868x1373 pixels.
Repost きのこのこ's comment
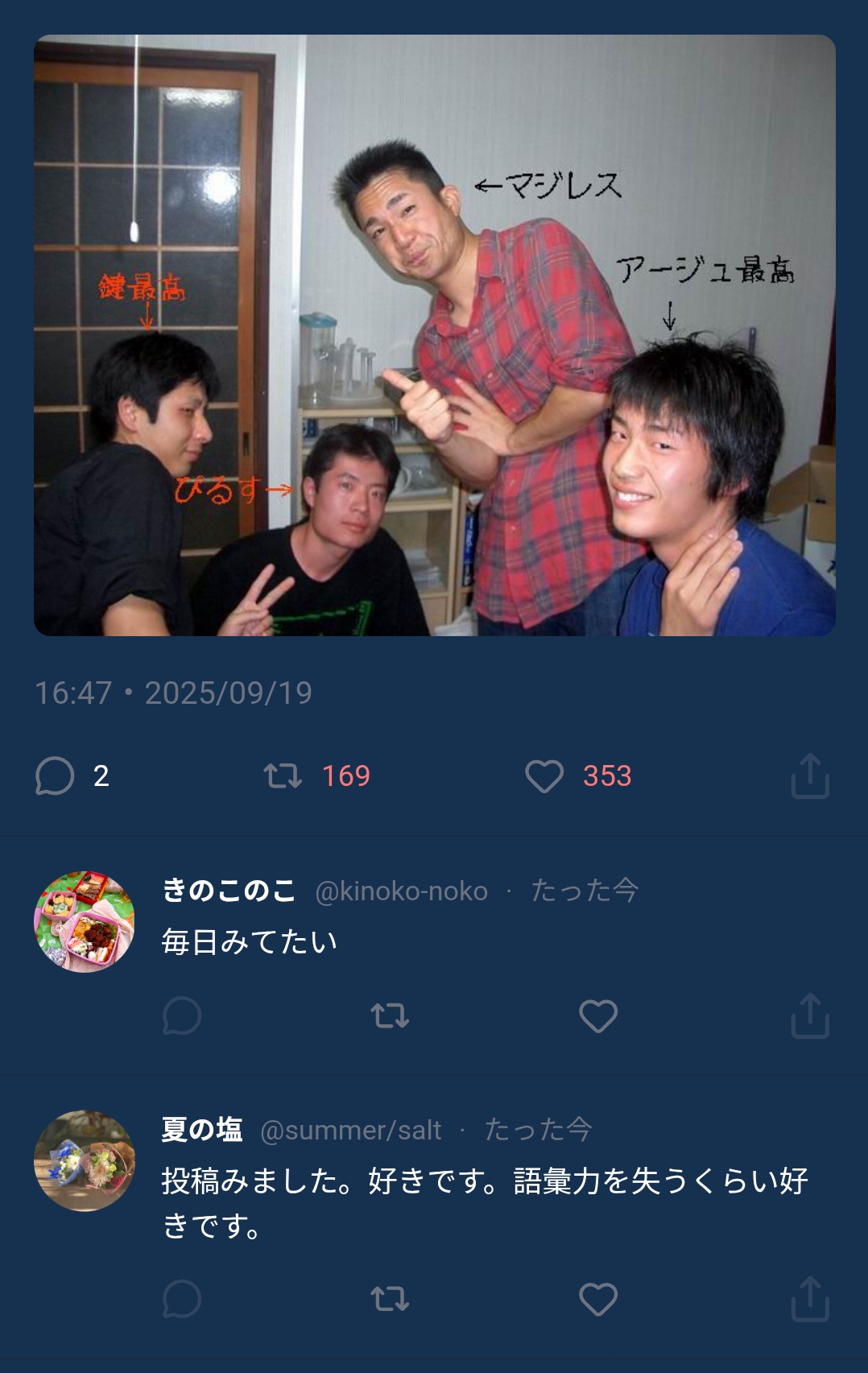point(390,1016)
